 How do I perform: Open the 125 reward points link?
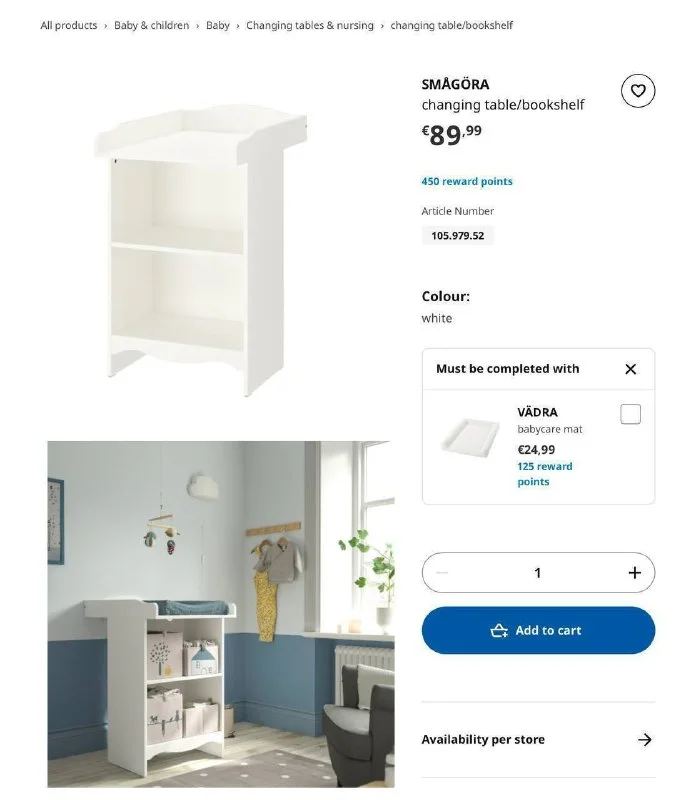(545, 474)
